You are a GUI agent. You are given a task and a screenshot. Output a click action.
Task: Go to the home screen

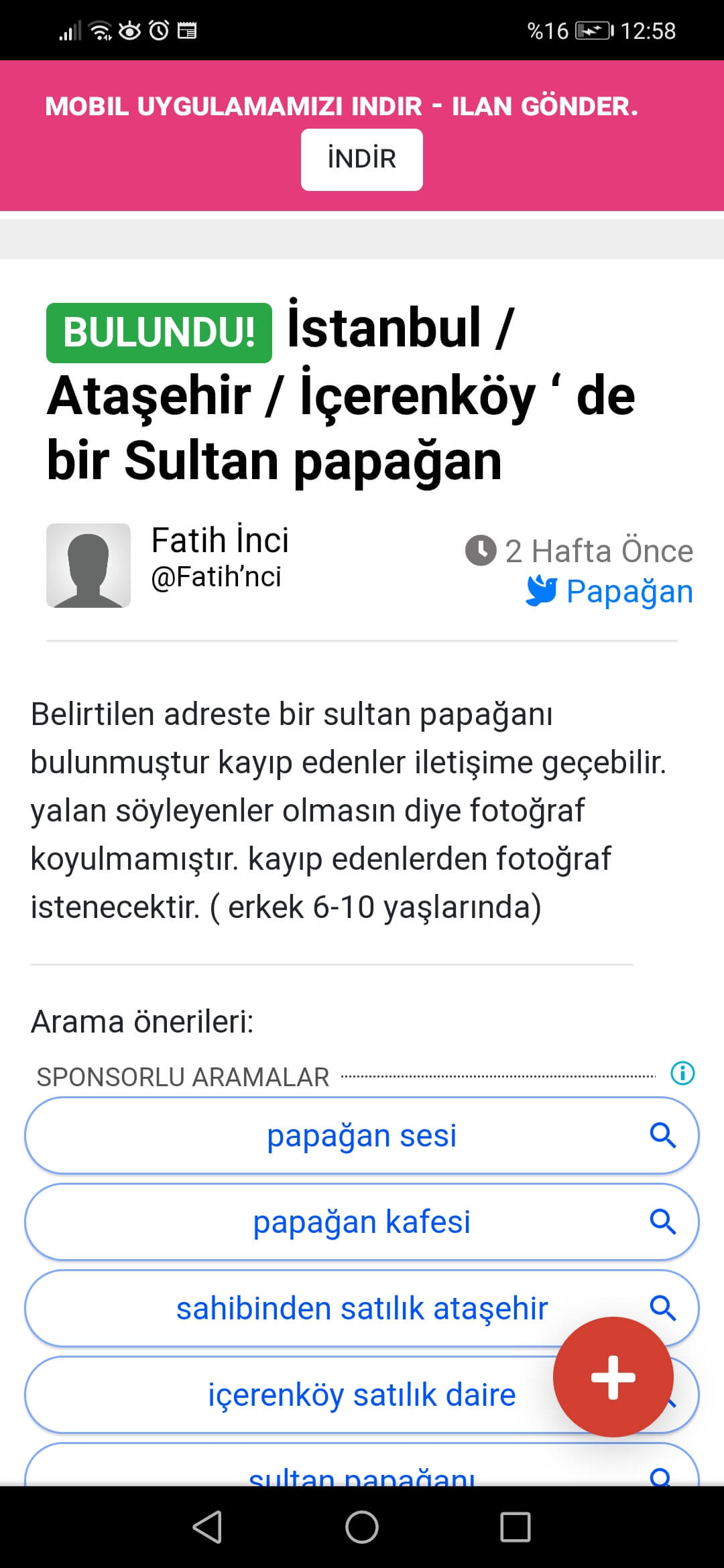click(x=361, y=1527)
